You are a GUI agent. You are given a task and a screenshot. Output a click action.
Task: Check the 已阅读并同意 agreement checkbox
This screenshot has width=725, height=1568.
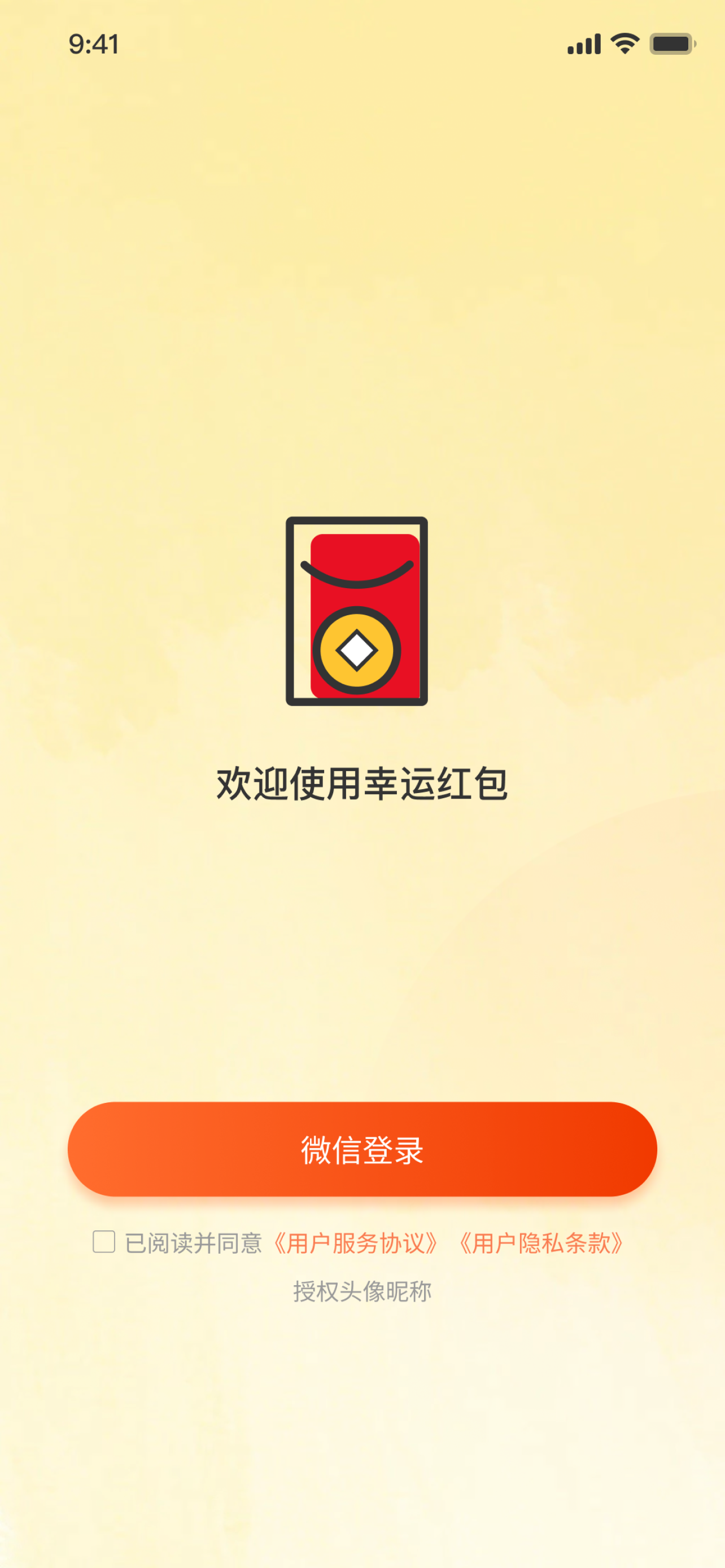point(104,1242)
